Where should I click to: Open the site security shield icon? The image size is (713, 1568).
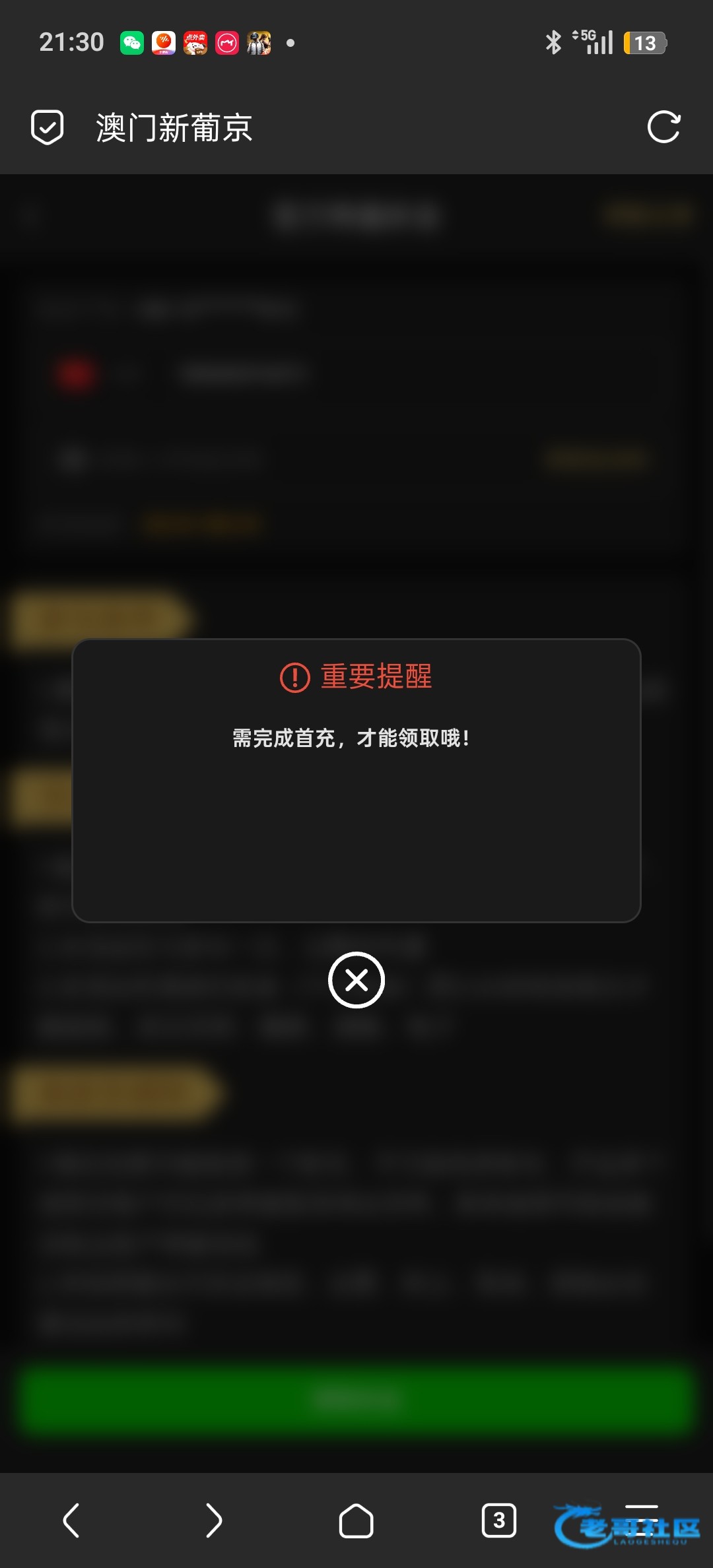pyautogui.click(x=48, y=127)
